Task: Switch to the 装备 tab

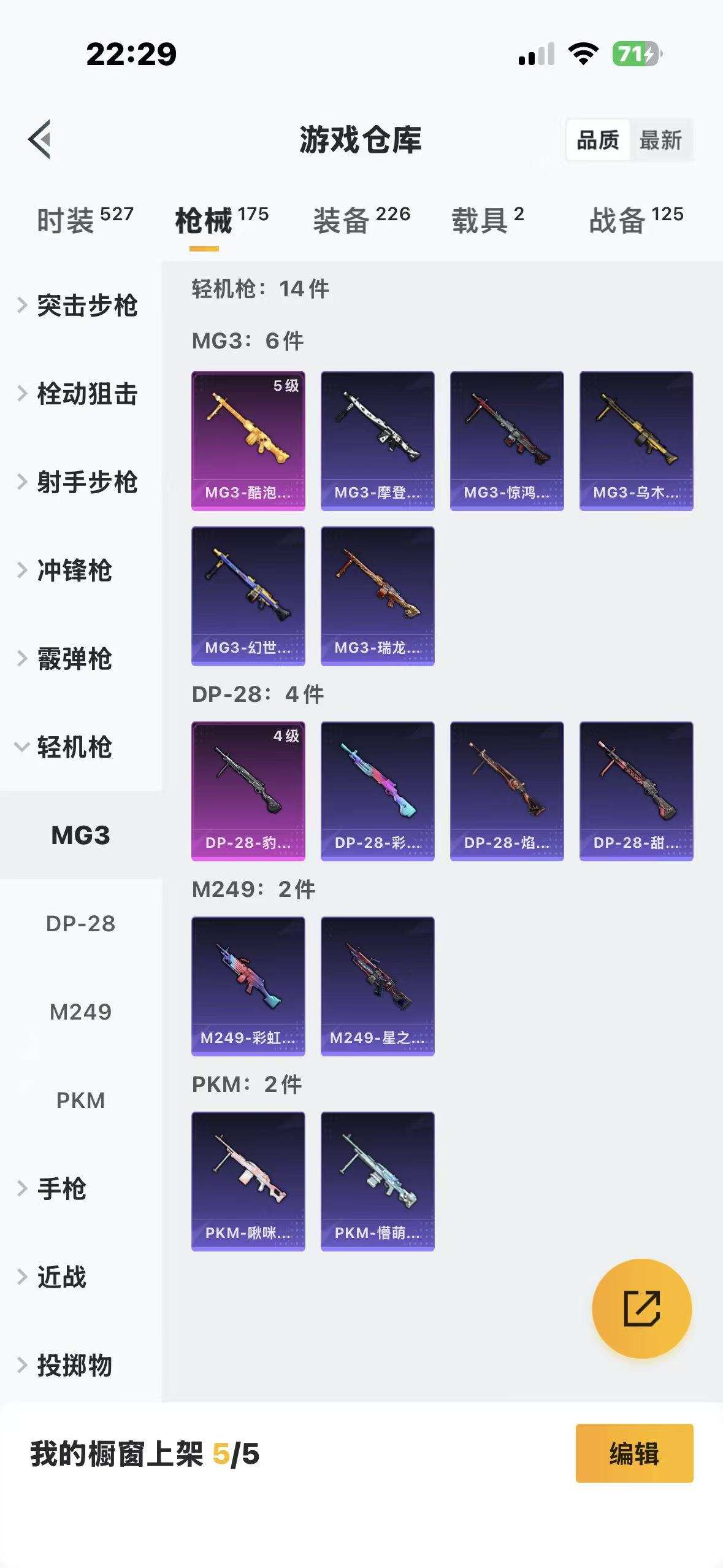Action: tap(361, 220)
